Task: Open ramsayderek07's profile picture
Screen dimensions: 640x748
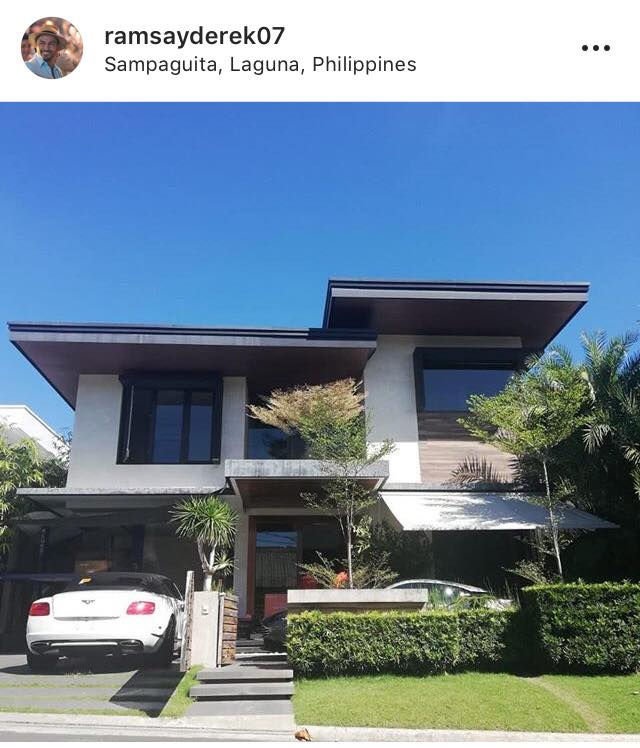Action: point(52,48)
